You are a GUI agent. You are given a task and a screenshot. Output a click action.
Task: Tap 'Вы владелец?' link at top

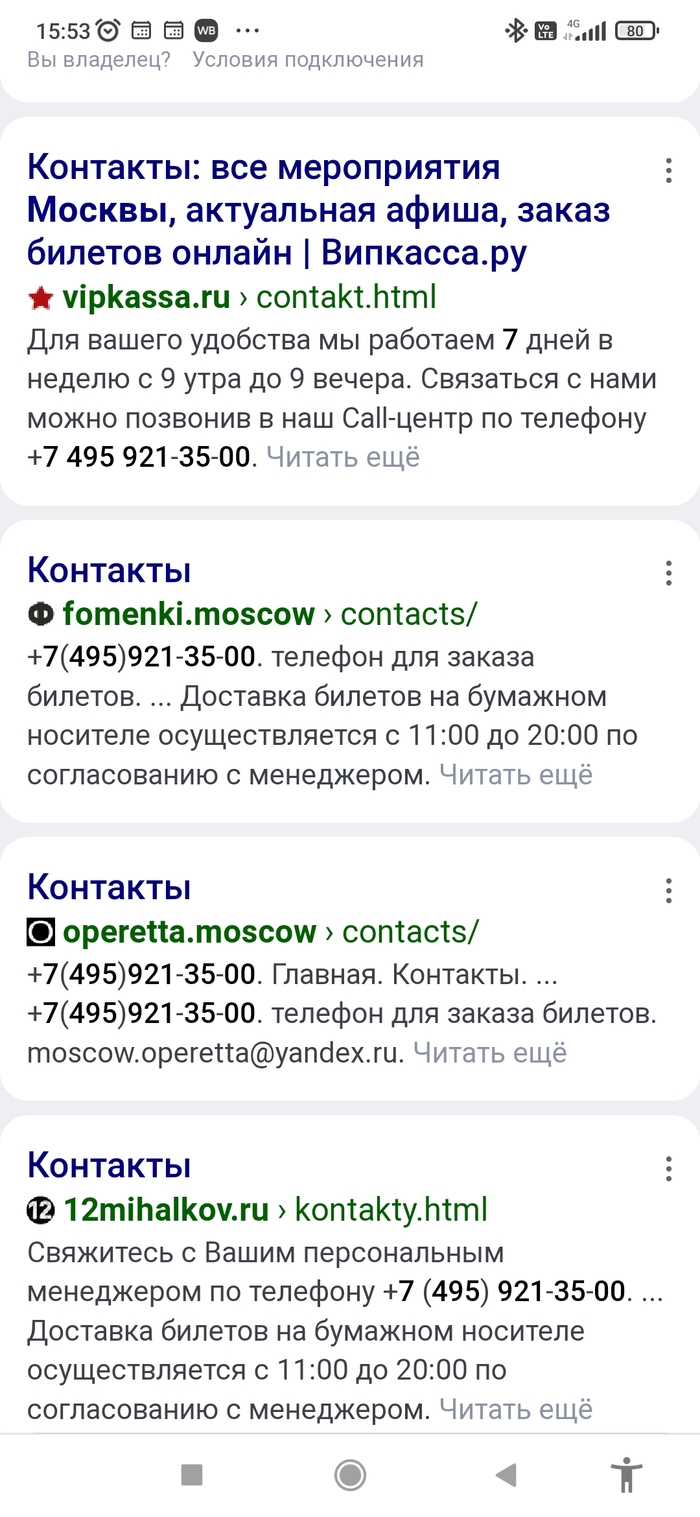99,60
